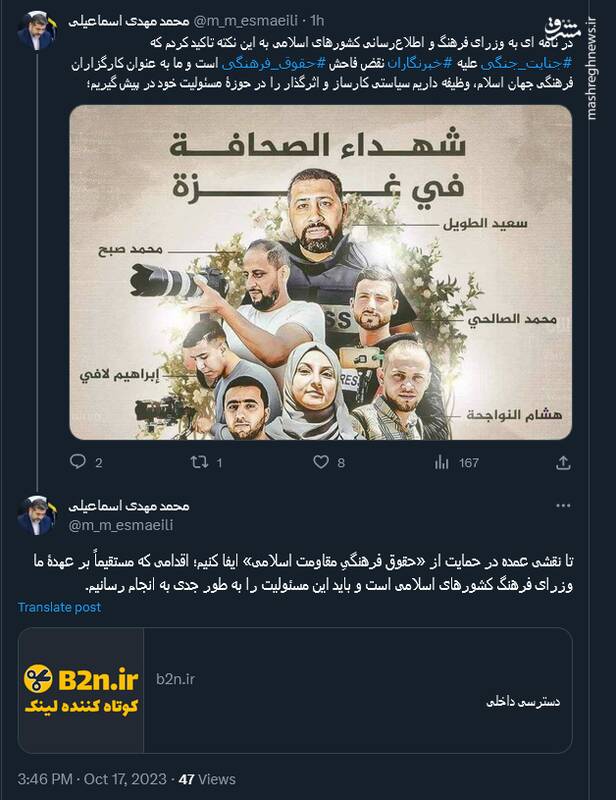Open the b2n.ir link card
The image size is (616, 800).
(294, 690)
